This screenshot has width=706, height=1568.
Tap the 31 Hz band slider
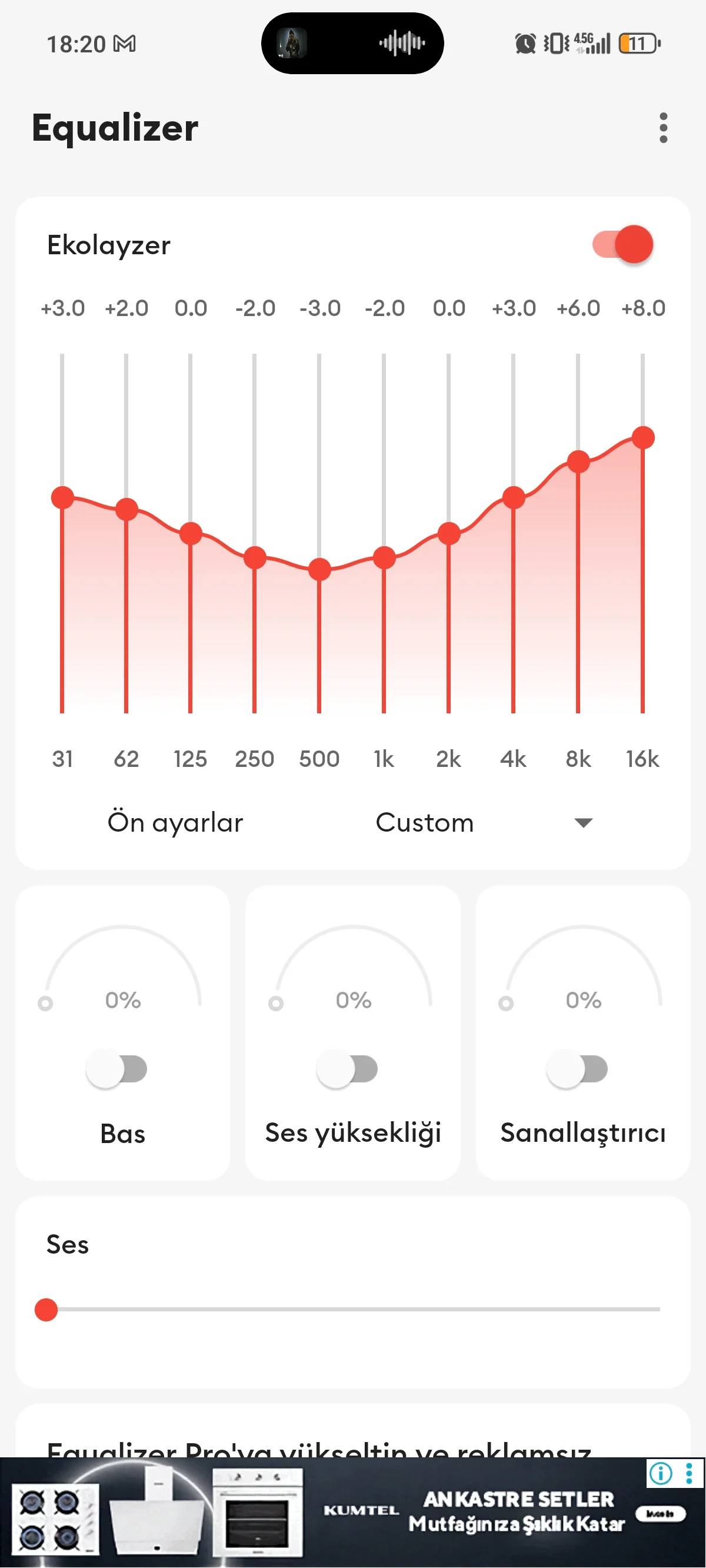(63, 498)
